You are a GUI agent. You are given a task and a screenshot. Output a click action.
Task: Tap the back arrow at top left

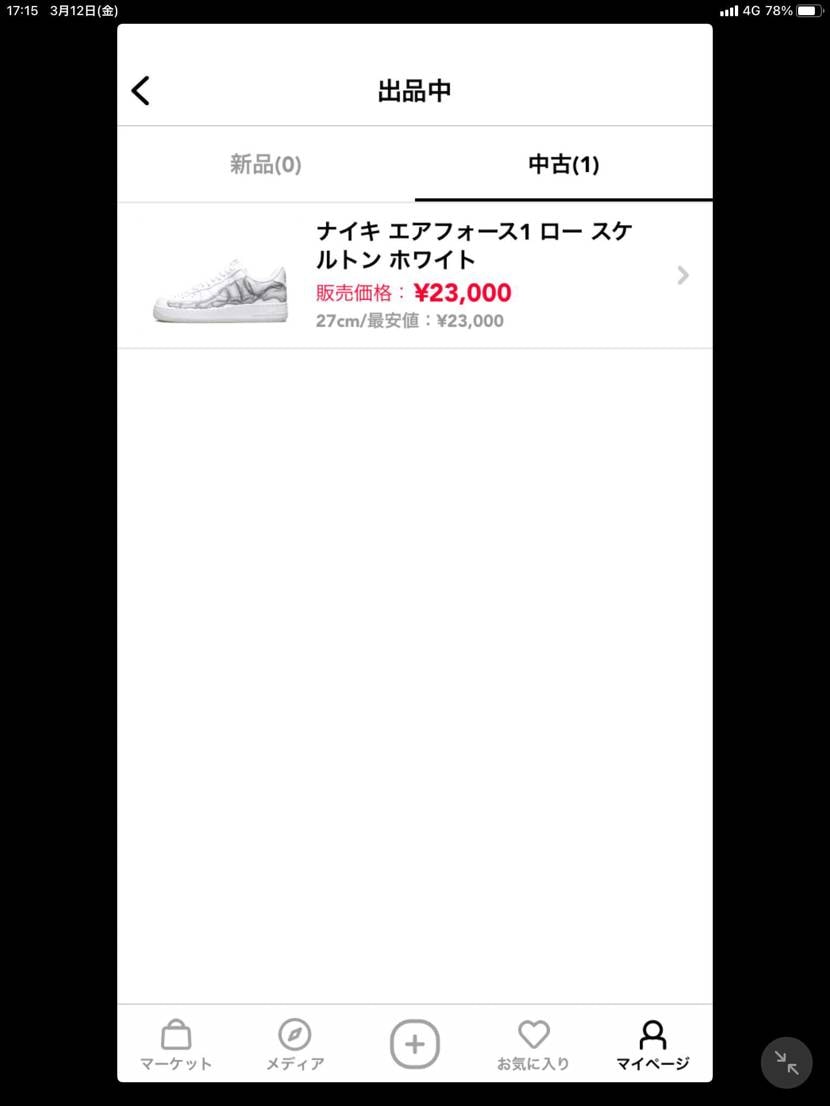[x=140, y=90]
